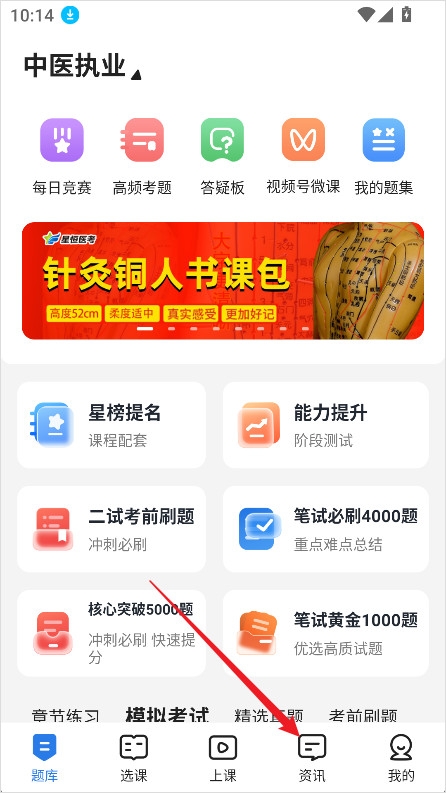
Task: Open 高频考题 shortcut
Action: click(142, 157)
